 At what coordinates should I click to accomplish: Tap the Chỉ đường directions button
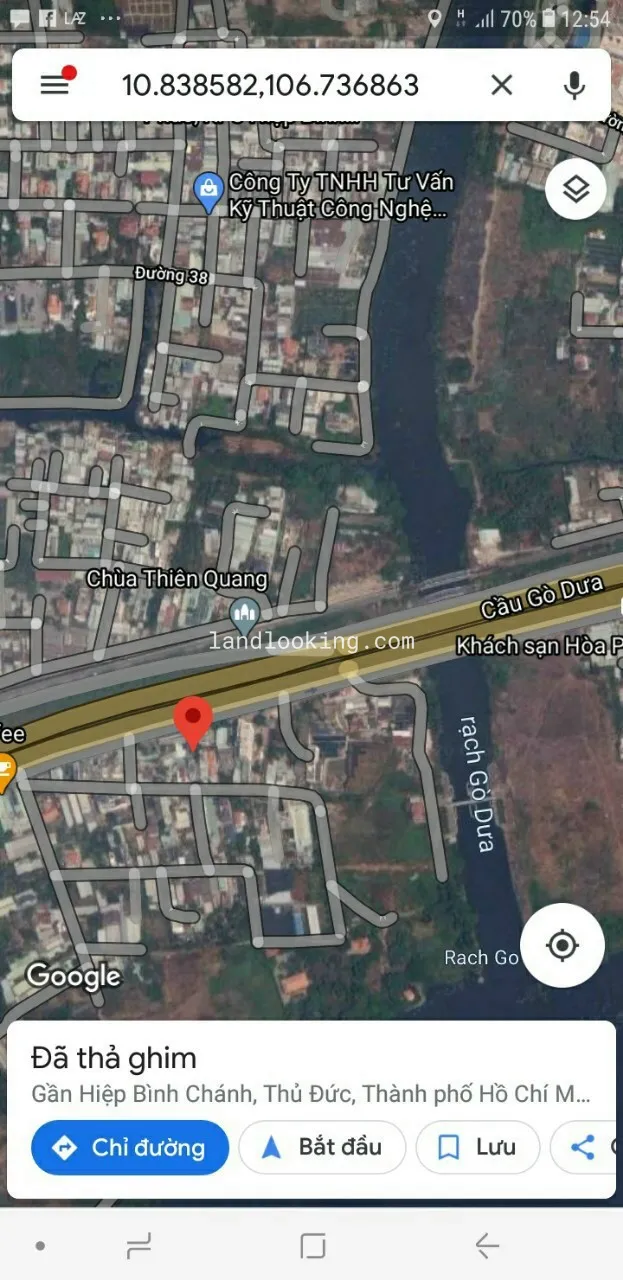point(130,1147)
